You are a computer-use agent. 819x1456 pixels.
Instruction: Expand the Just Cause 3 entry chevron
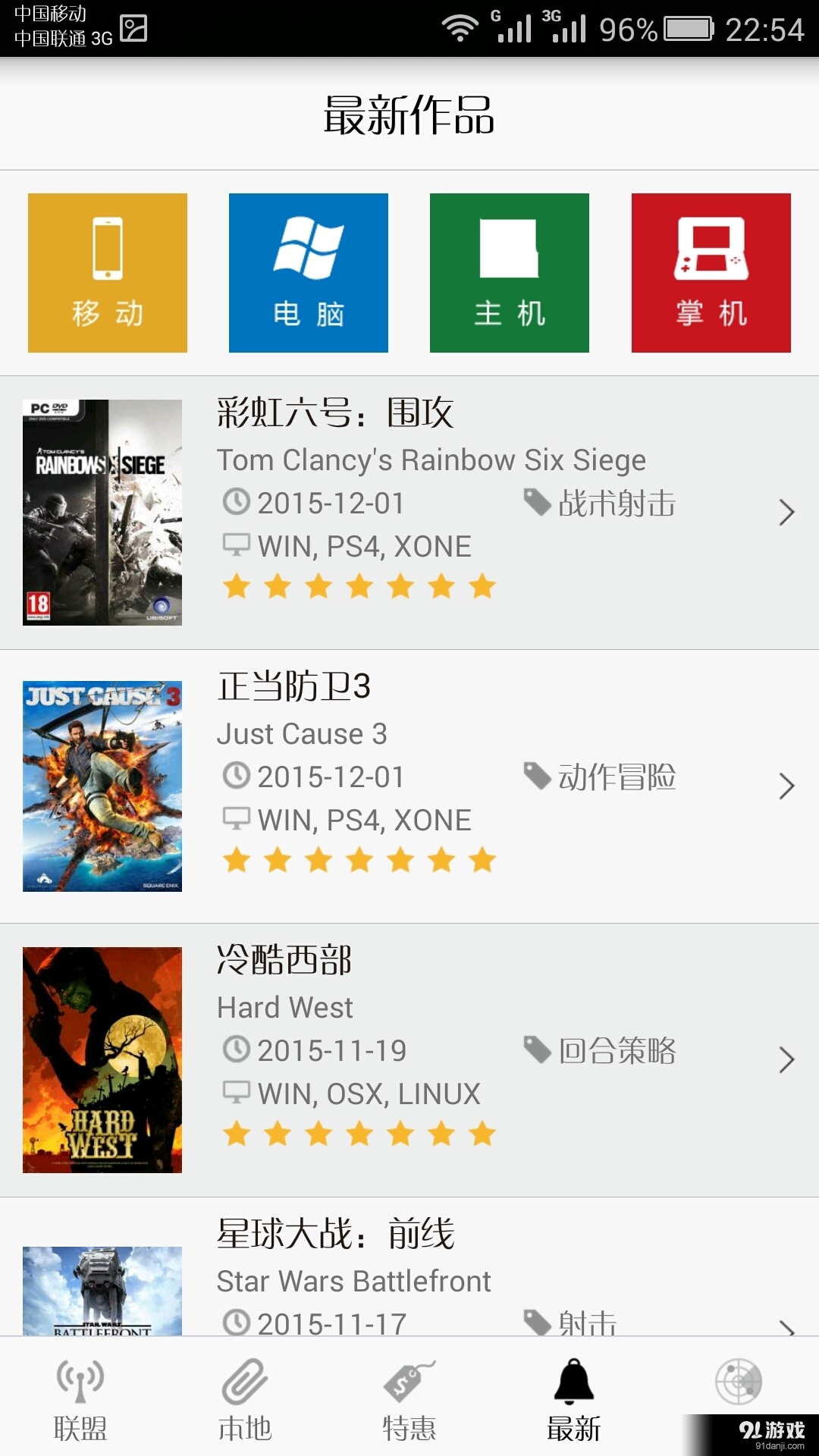(786, 786)
